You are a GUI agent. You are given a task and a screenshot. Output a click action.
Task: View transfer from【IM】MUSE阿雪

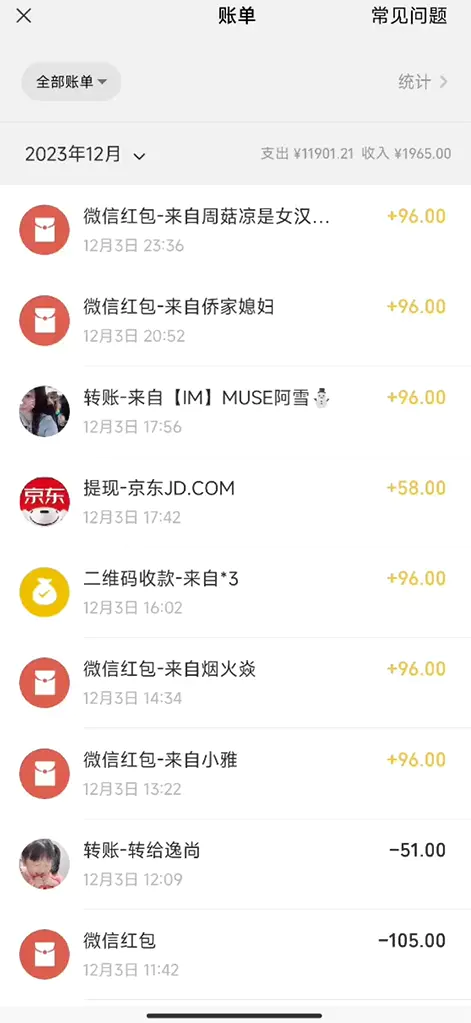point(236,411)
